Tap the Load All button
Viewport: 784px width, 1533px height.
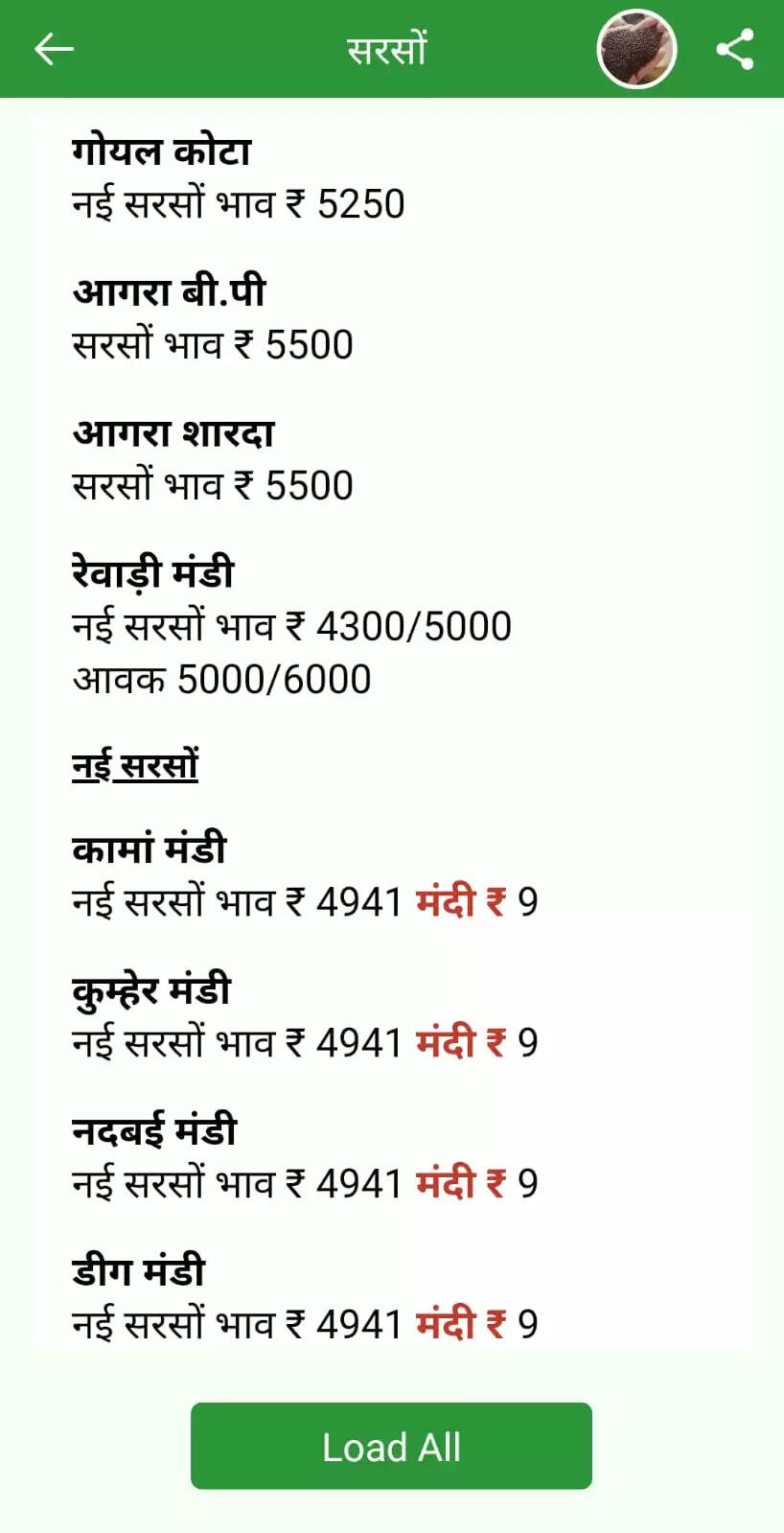tap(391, 1446)
